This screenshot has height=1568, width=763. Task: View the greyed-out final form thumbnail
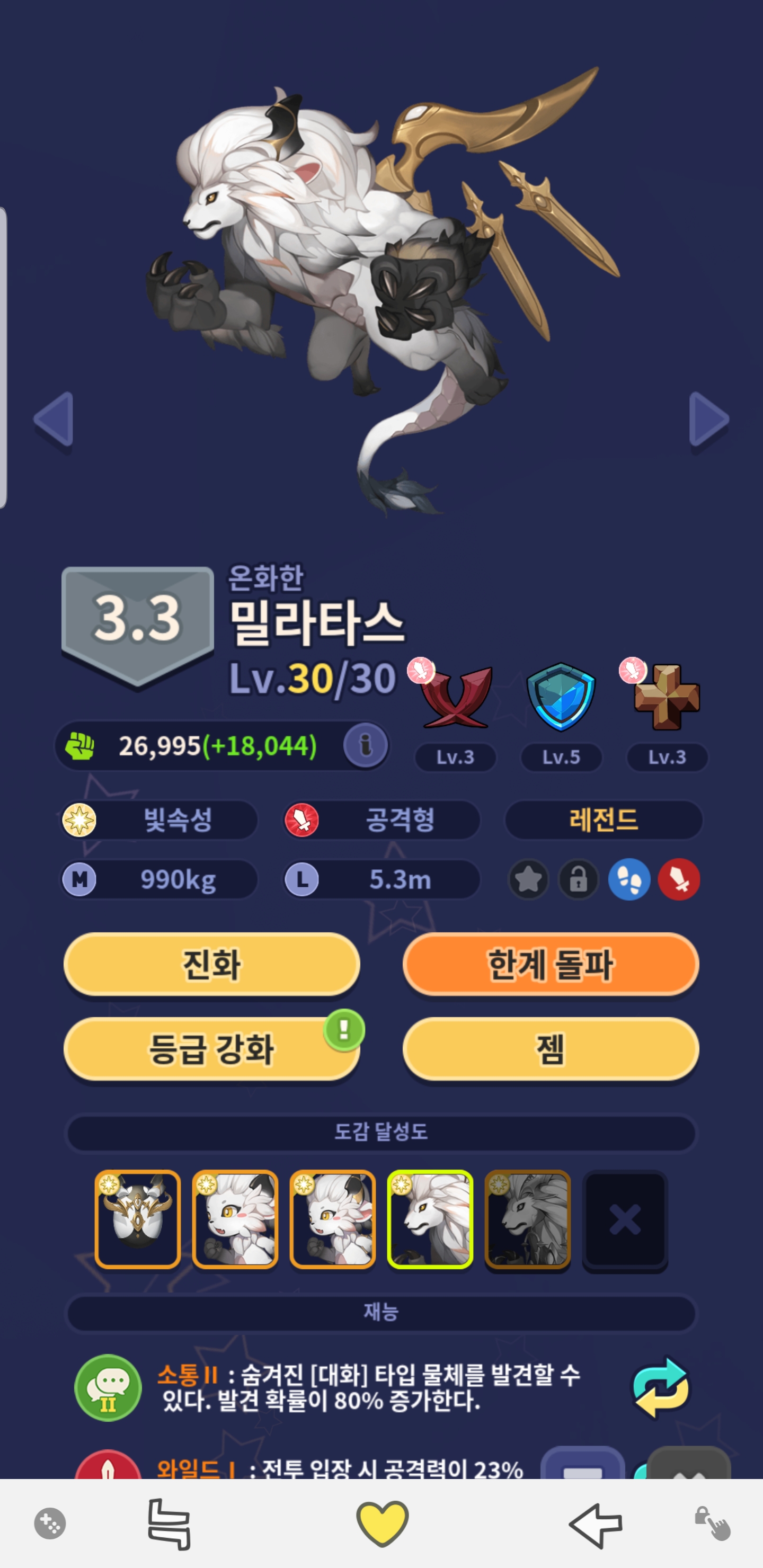(527, 1219)
